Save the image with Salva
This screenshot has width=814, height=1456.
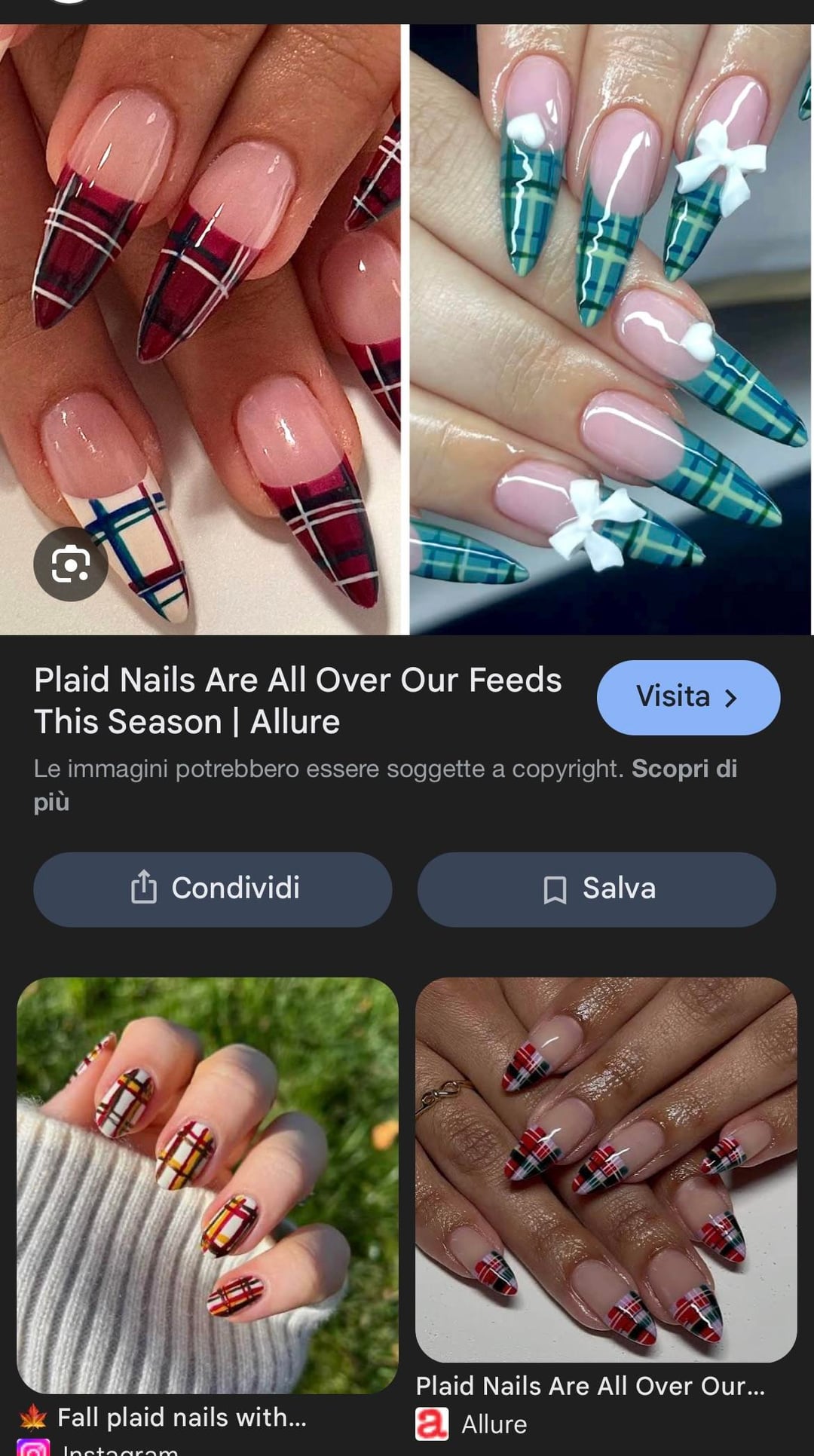click(x=596, y=889)
